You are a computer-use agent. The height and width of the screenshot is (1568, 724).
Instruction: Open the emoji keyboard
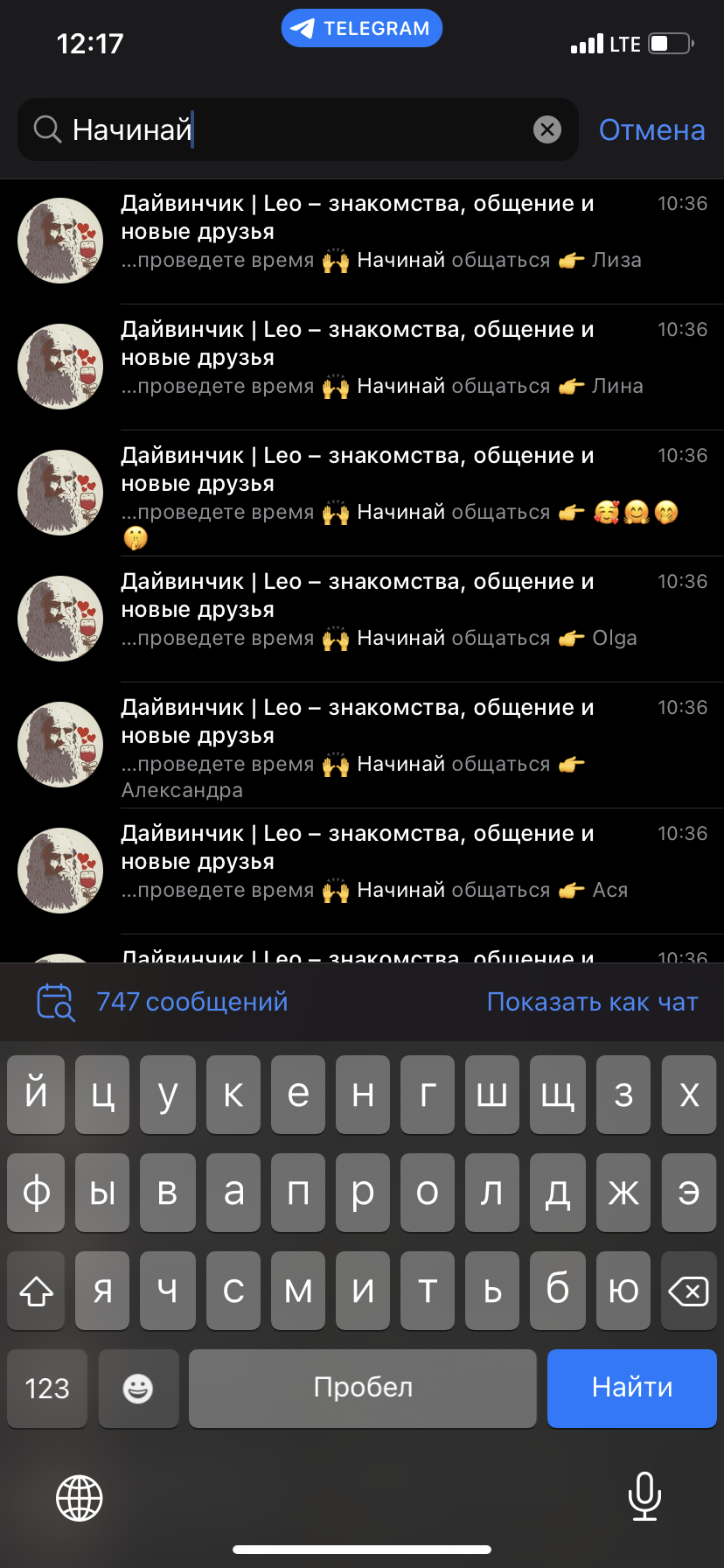point(138,1388)
